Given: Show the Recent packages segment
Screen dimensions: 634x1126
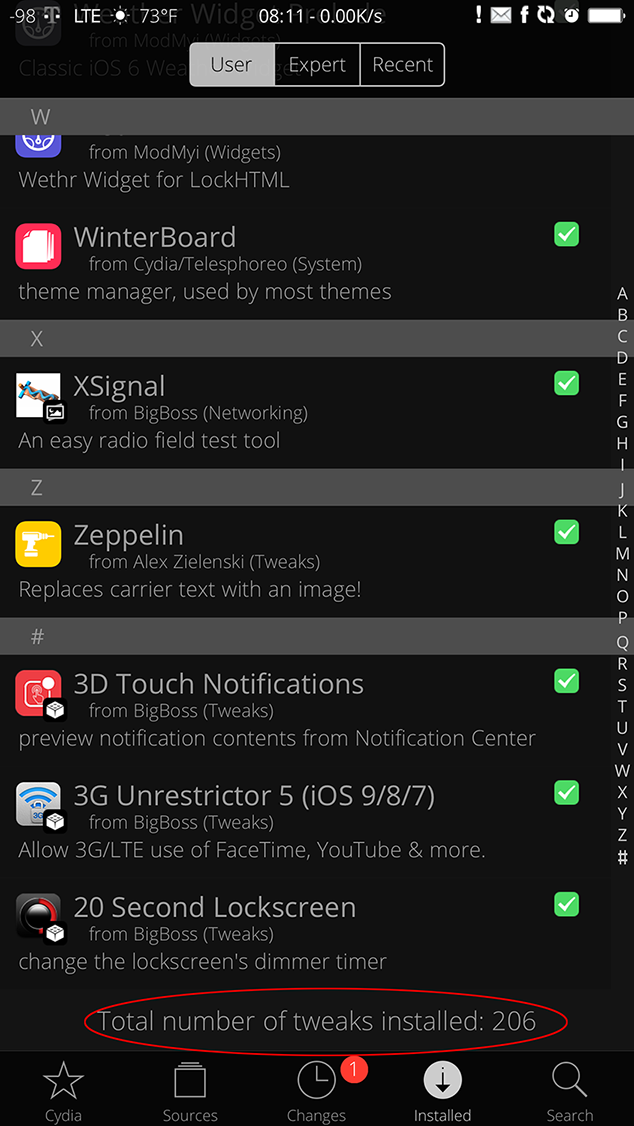Looking at the screenshot, I should coord(402,65).
